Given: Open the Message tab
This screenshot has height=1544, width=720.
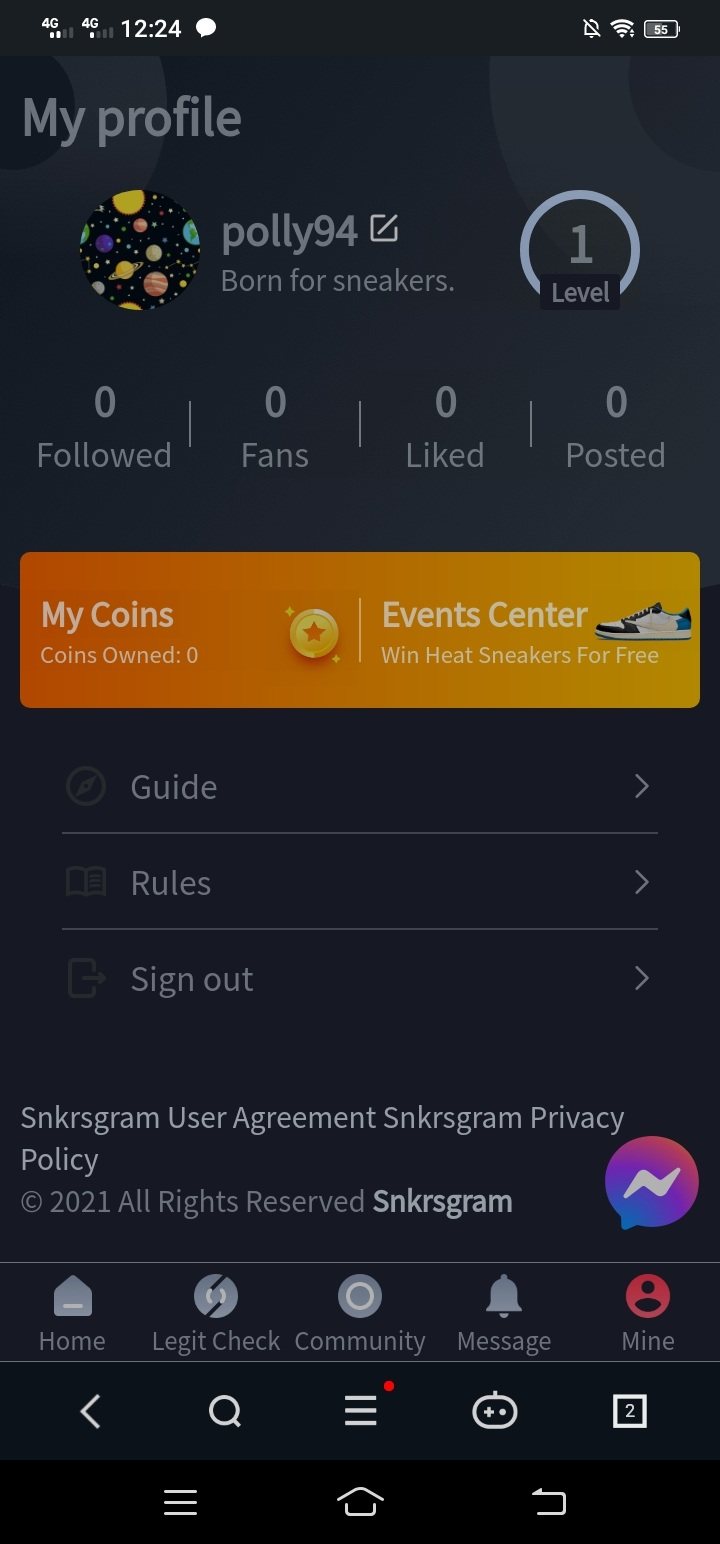Looking at the screenshot, I should click(x=504, y=1314).
